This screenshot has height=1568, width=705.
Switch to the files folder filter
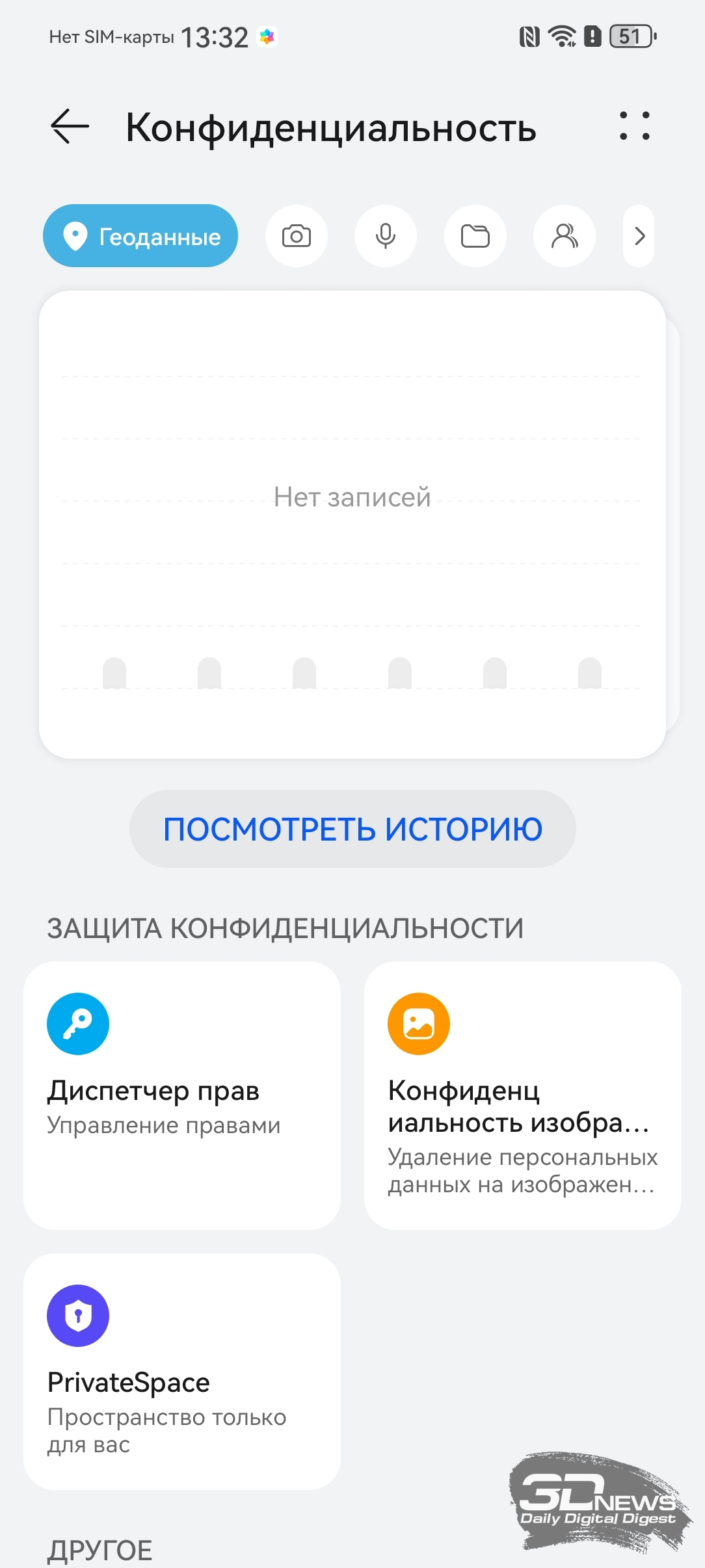pos(475,236)
